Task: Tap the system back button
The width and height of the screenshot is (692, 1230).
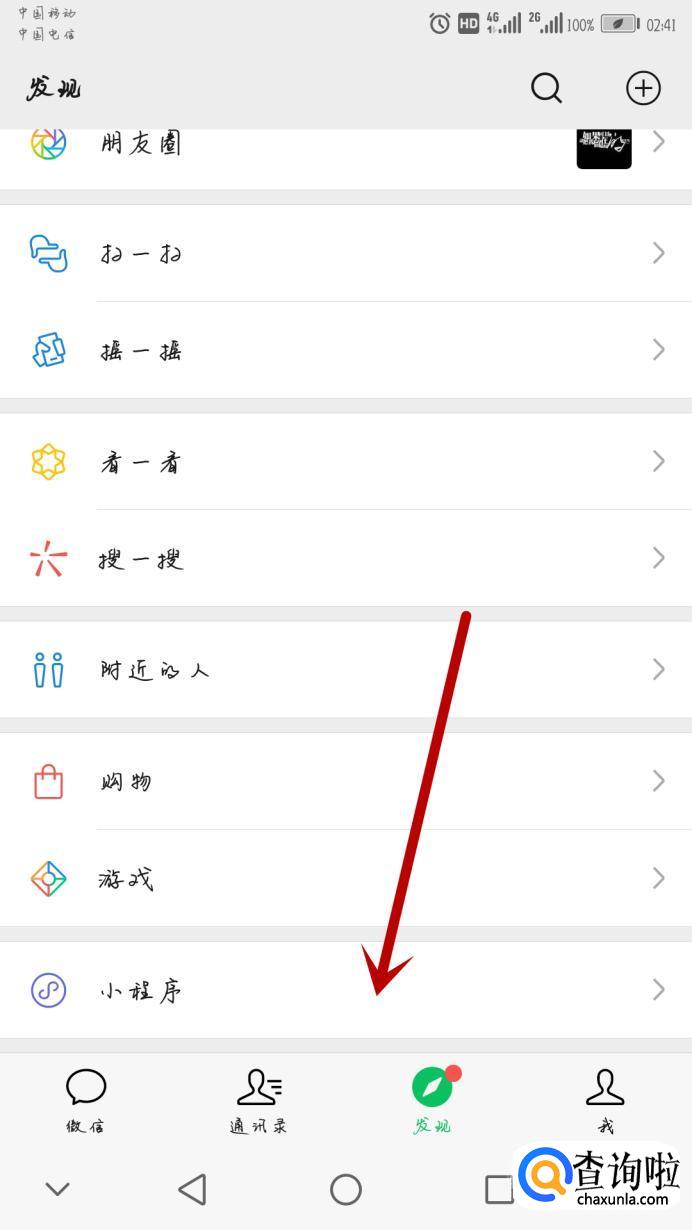Action: [x=192, y=1189]
